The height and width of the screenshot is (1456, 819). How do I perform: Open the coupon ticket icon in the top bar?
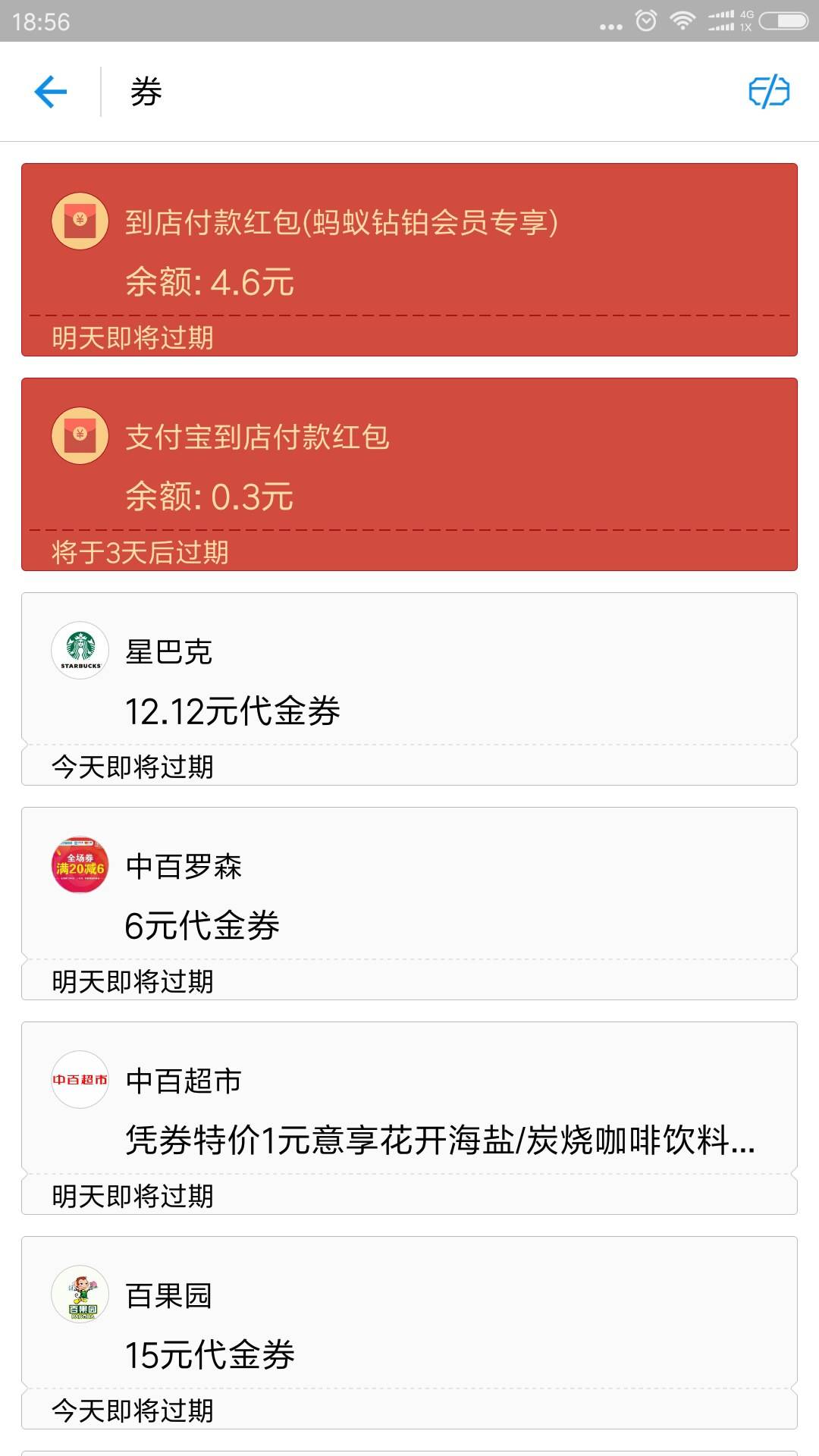769,93
